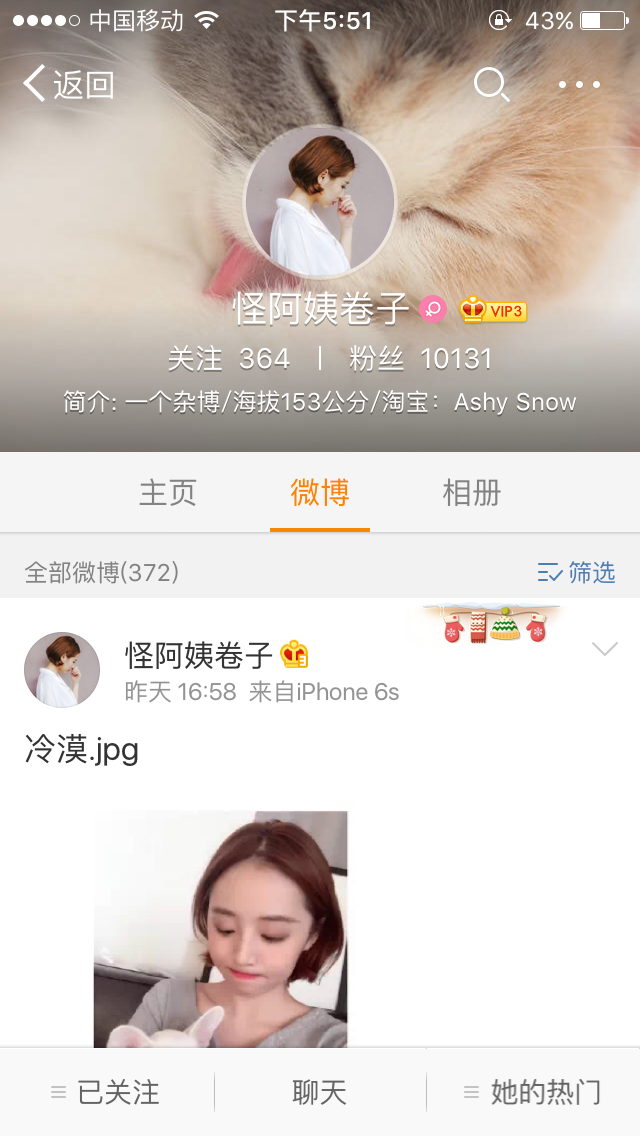
Task: Open the three-dot overflow menu
Action: tap(579, 85)
